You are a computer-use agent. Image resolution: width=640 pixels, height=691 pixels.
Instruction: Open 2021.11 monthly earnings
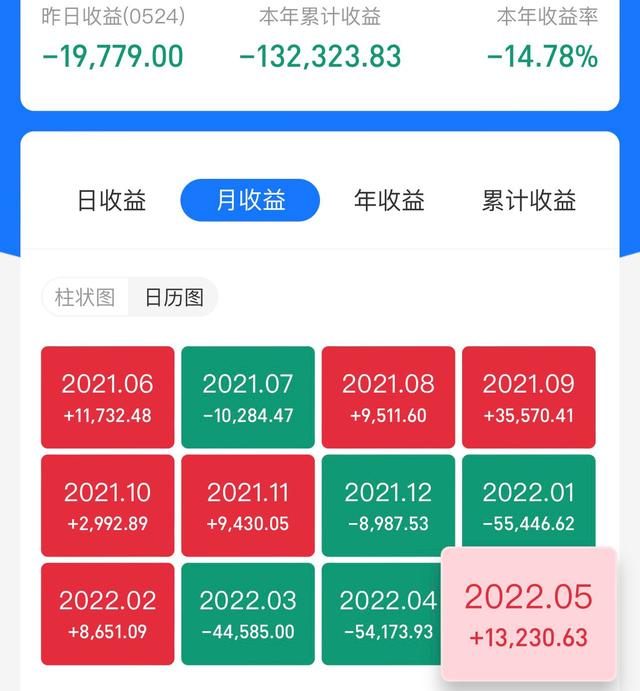pyautogui.click(x=248, y=505)
